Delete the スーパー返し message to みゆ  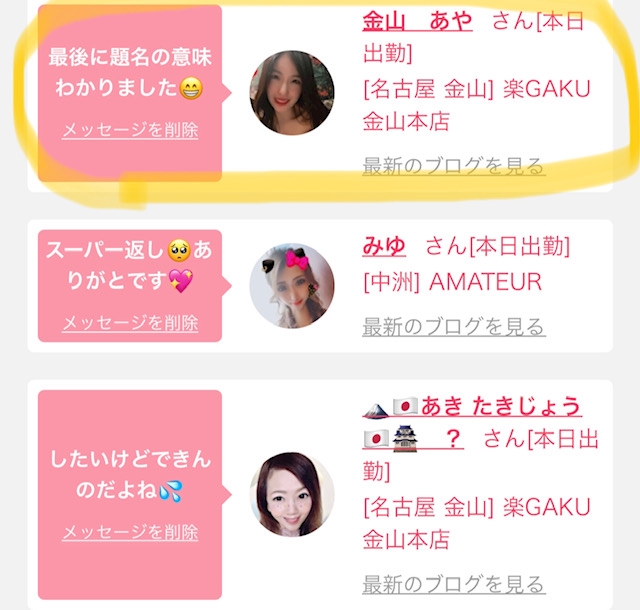(130, 323)
